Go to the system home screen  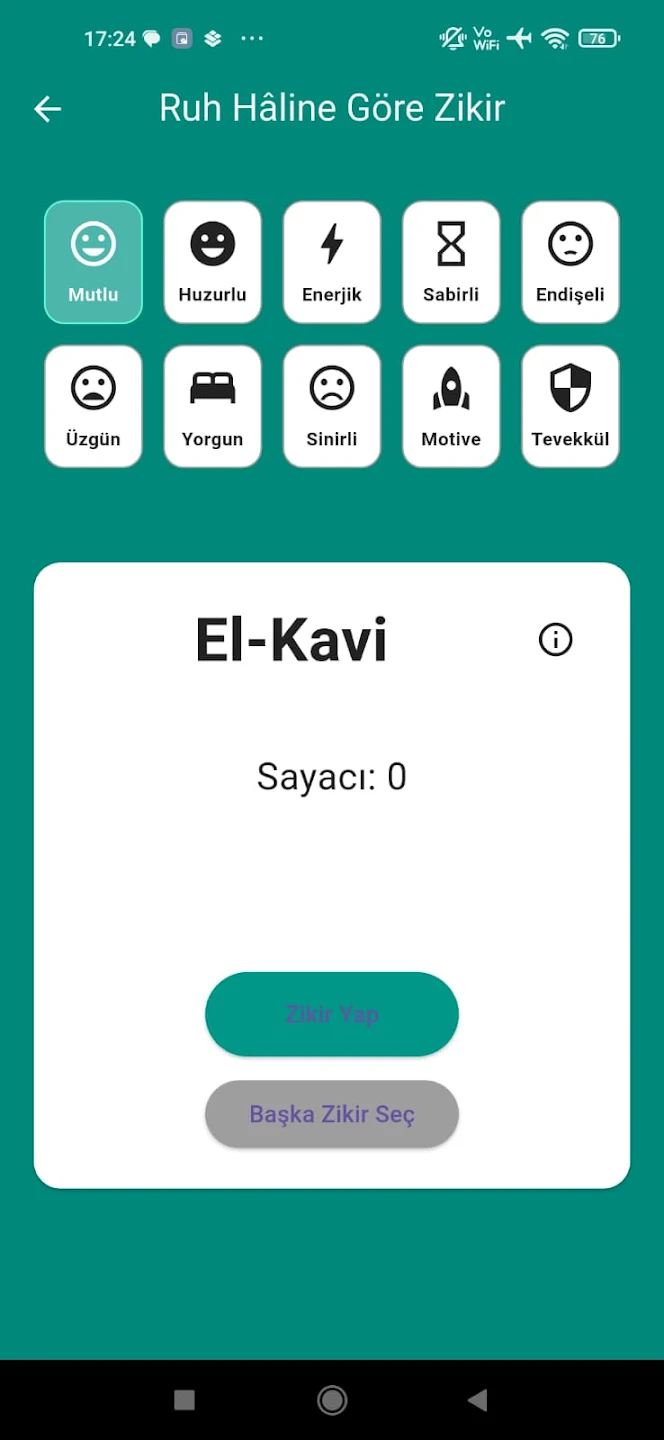332,1400
